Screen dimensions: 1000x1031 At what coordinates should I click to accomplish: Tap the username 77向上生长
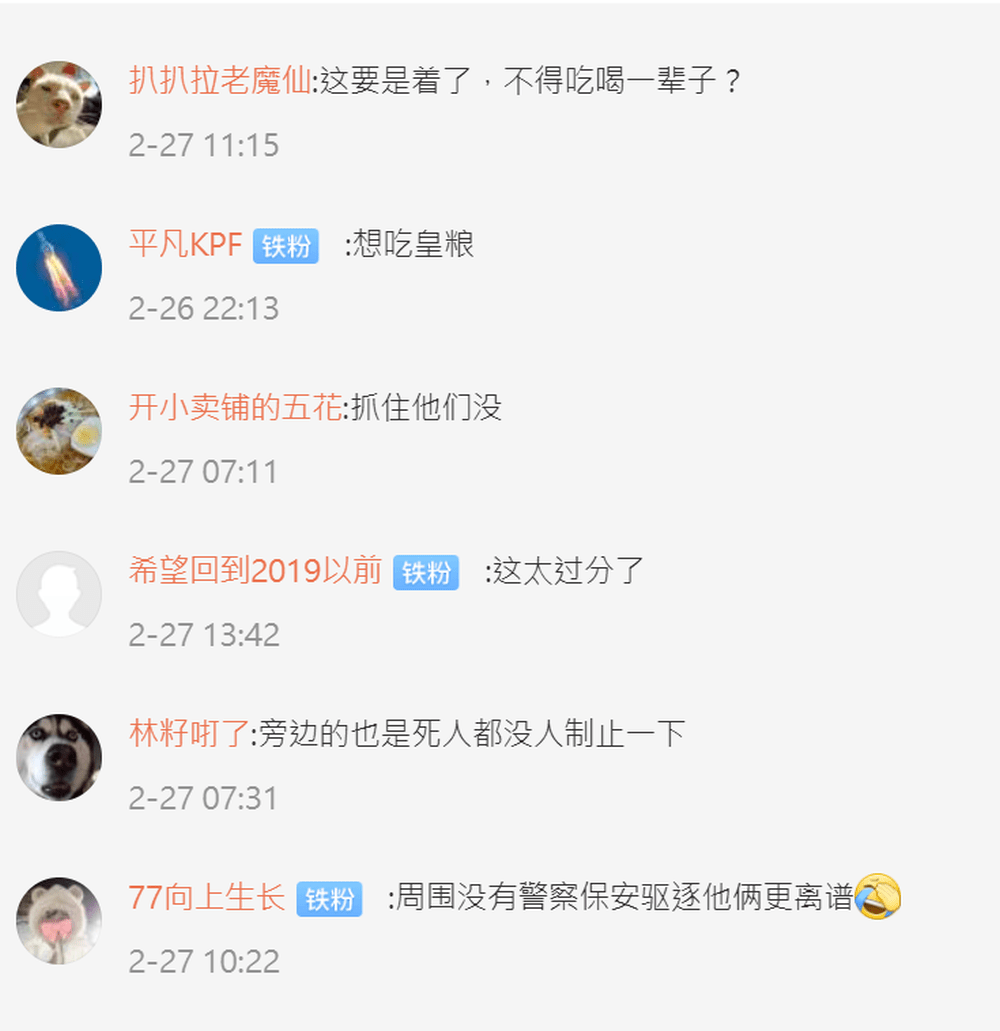207,898
